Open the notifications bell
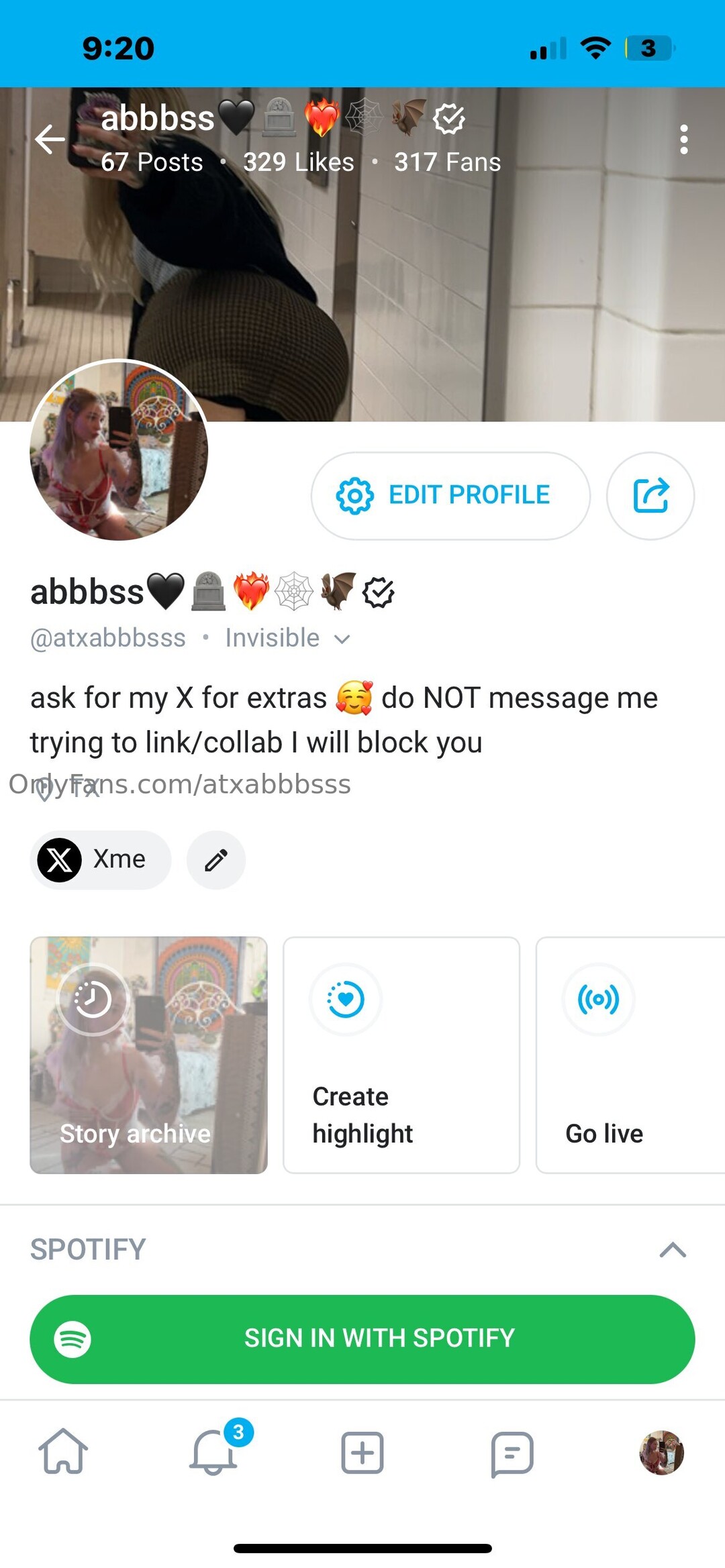The height and width of the screenshot is (1568, 725). 213,1452
